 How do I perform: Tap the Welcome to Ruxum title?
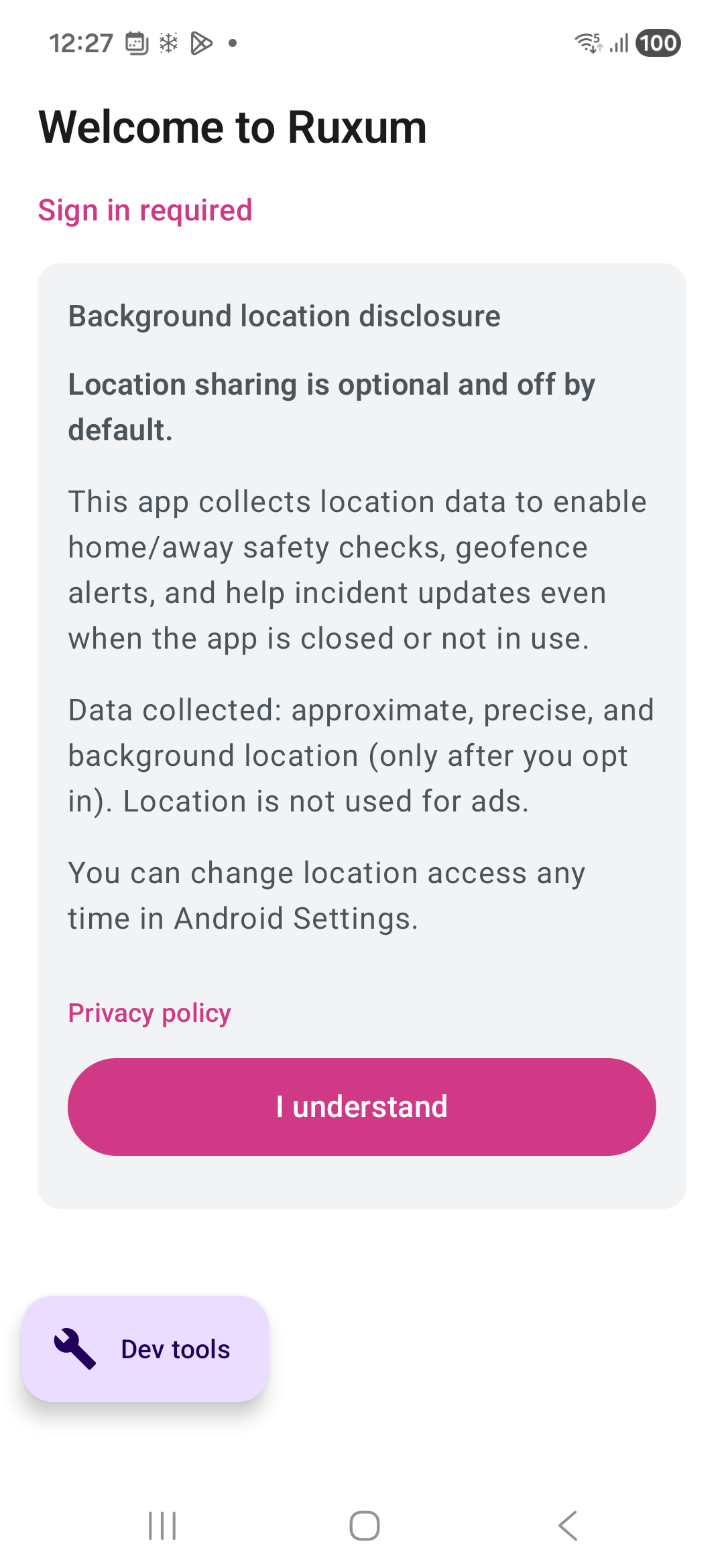click(x=232, y=127)
